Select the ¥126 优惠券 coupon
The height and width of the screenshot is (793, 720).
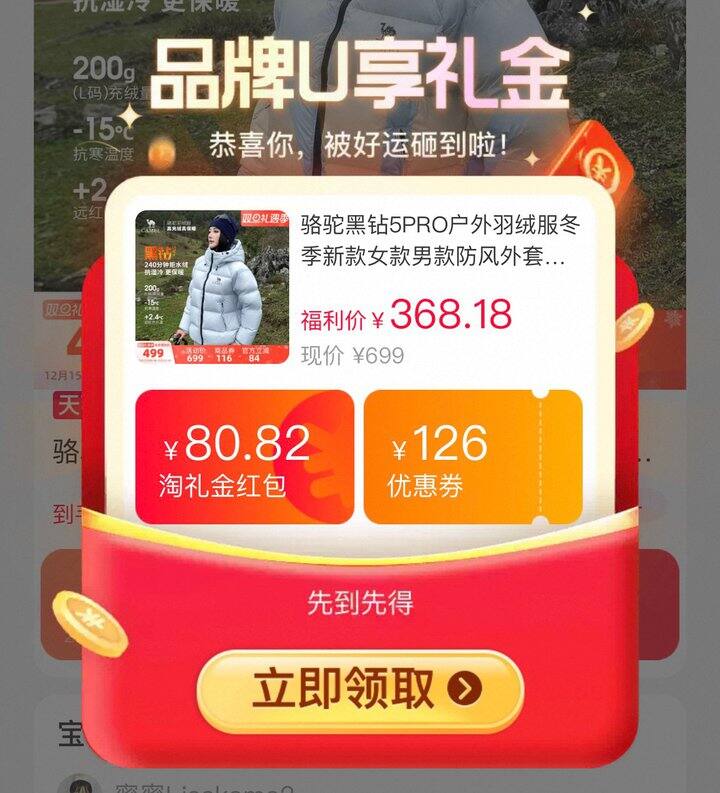tap(472, 457)
